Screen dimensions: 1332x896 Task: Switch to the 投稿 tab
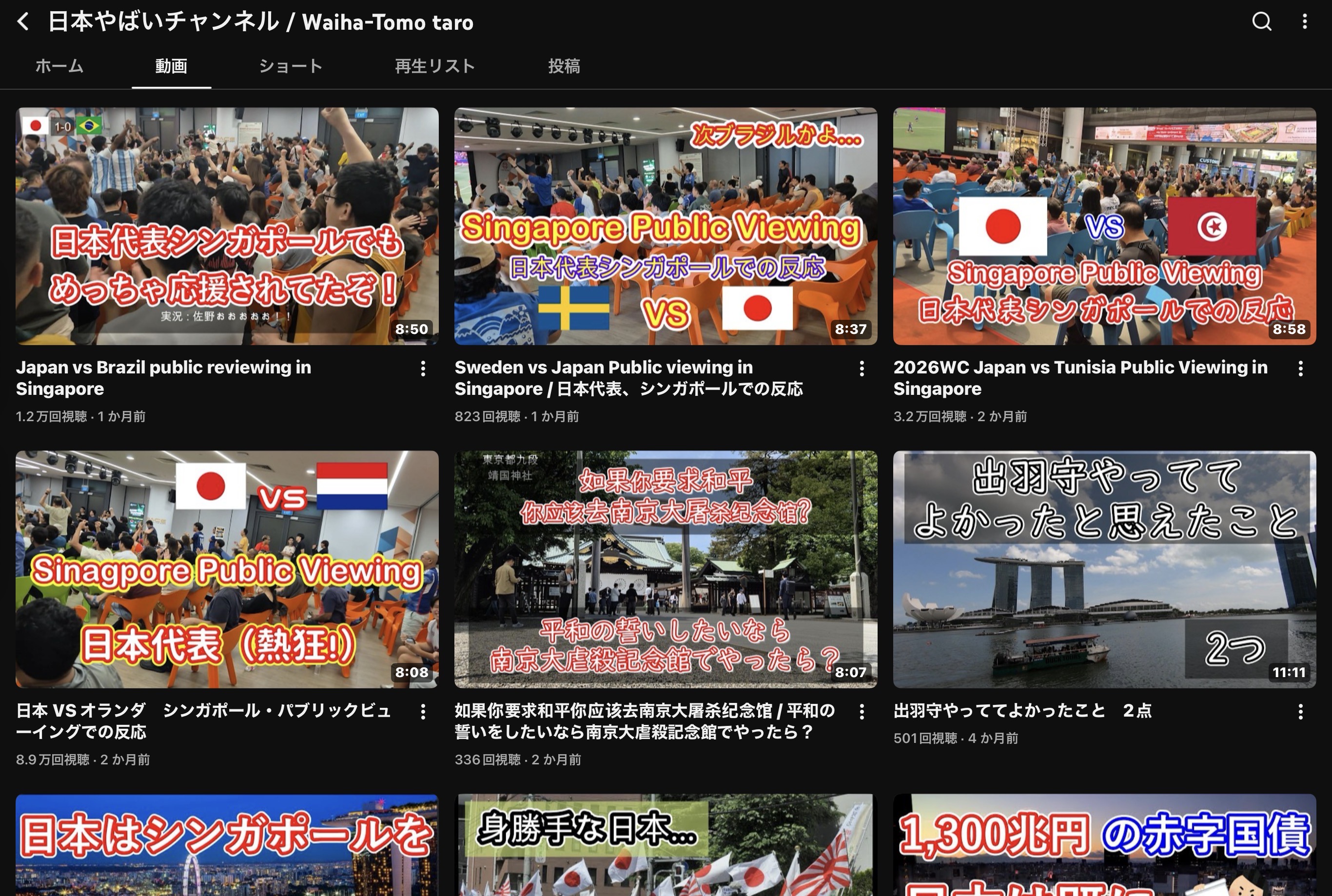point(564,66)
